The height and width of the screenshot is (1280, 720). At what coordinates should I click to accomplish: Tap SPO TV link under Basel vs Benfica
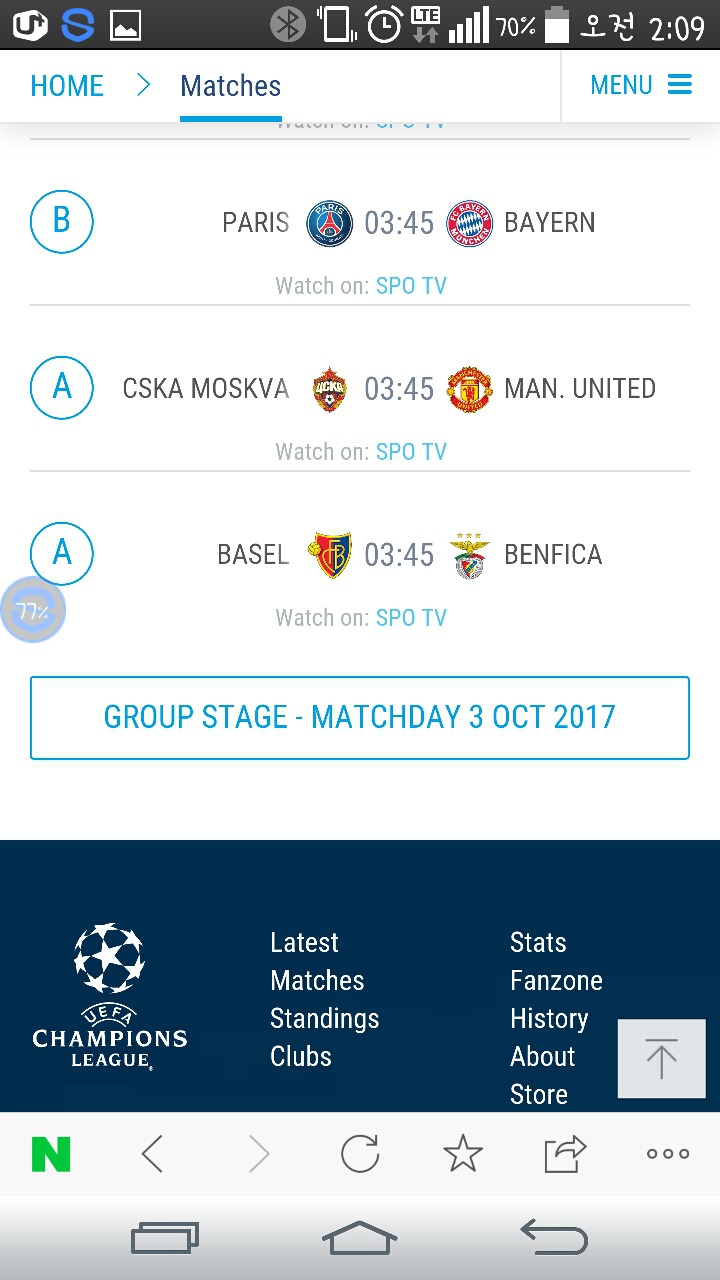pyautogui.click(x=411, y=618)
